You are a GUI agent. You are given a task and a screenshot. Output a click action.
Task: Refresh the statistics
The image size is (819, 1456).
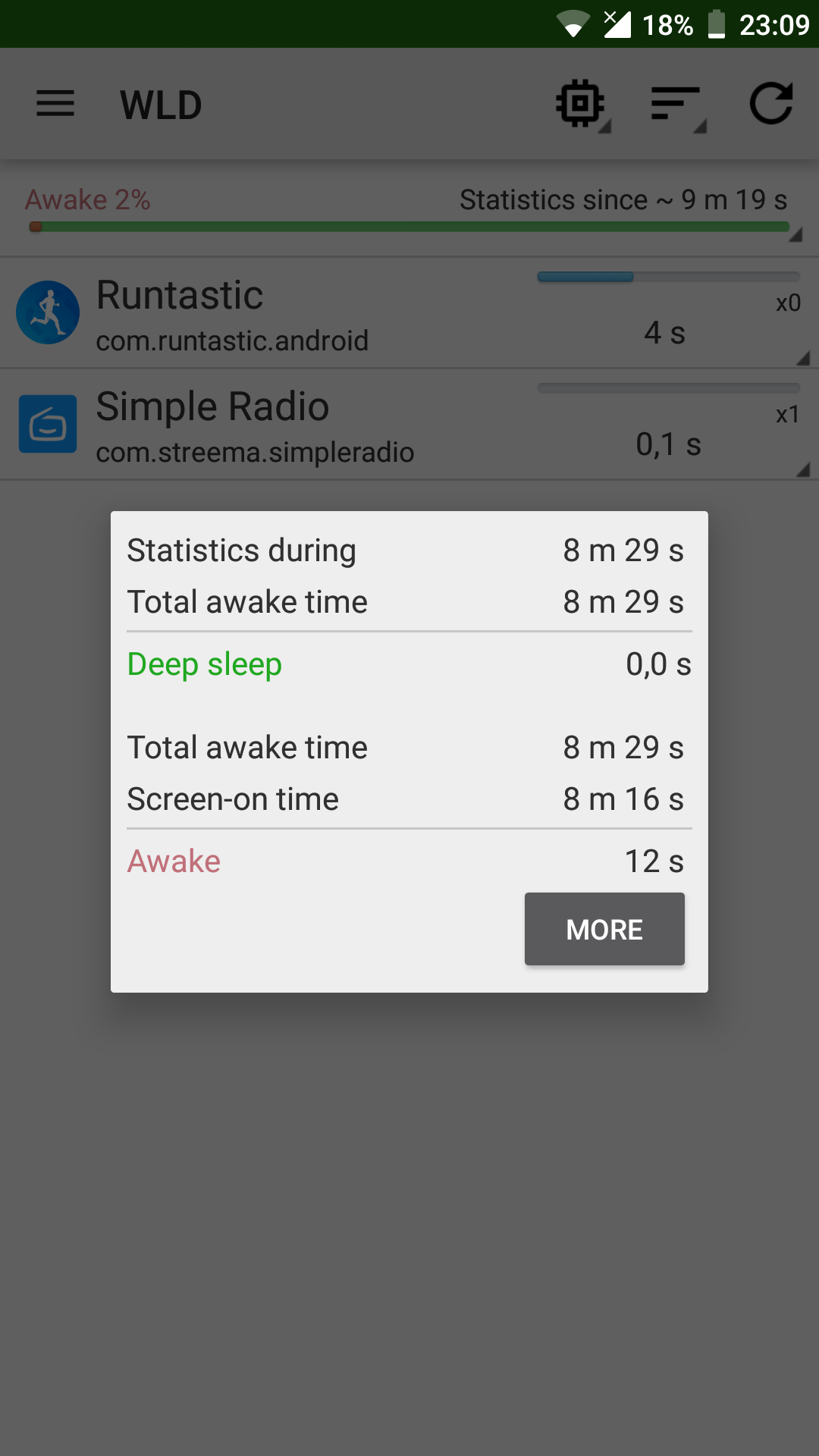[771, 104]
